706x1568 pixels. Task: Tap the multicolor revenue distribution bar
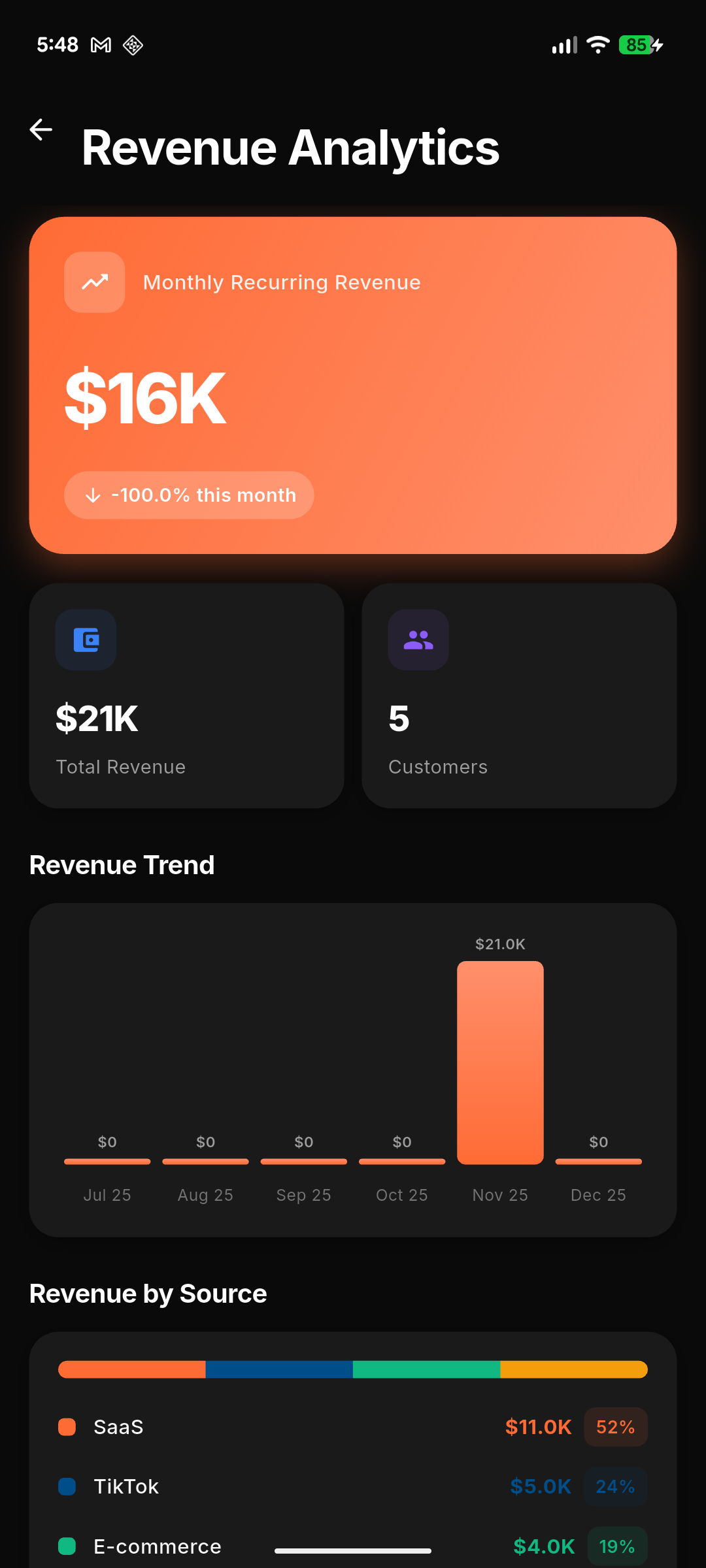pyautogui.click(x=353, y=1370)
